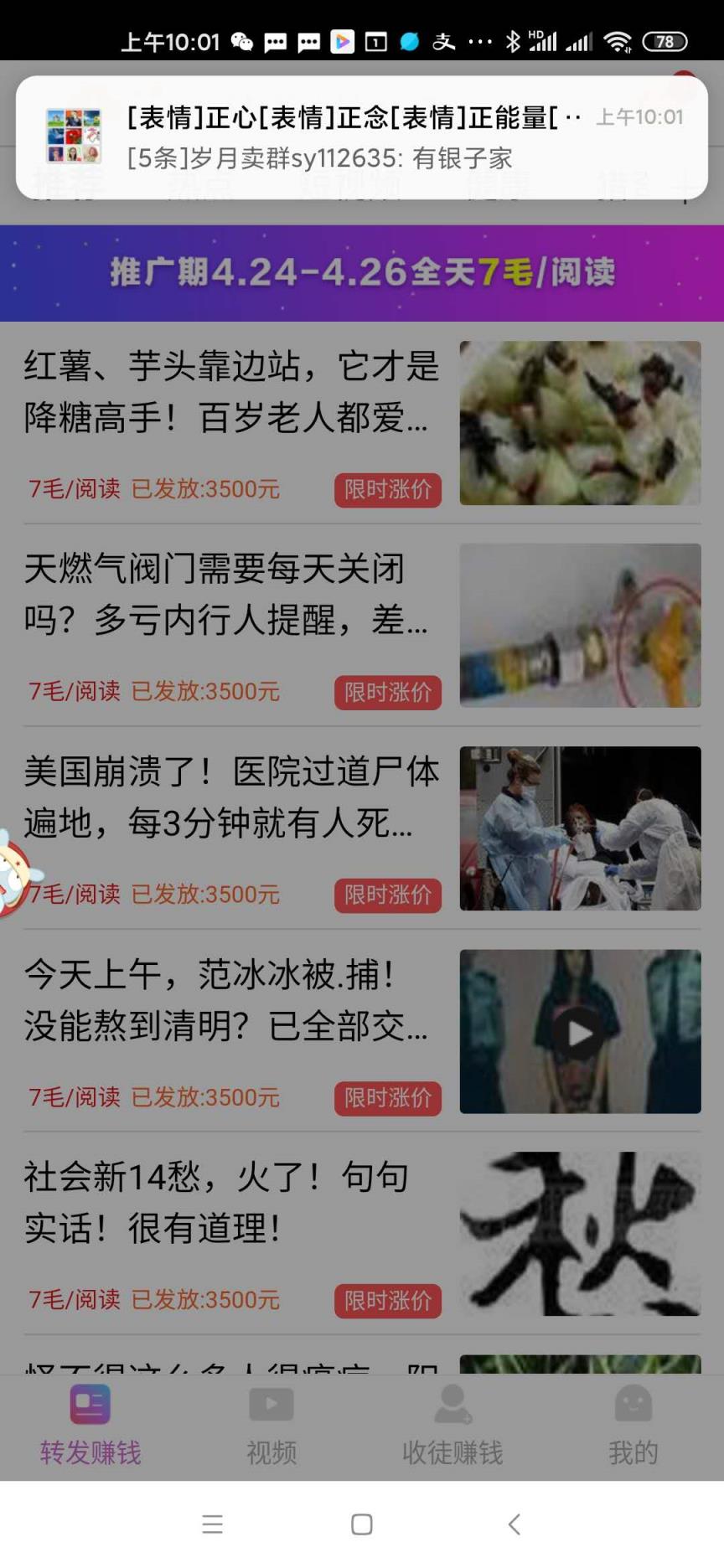Tap the 7毛/阅读 promotion banner
The width and height of the screenshot is (724, 1568).
point(362,272)
